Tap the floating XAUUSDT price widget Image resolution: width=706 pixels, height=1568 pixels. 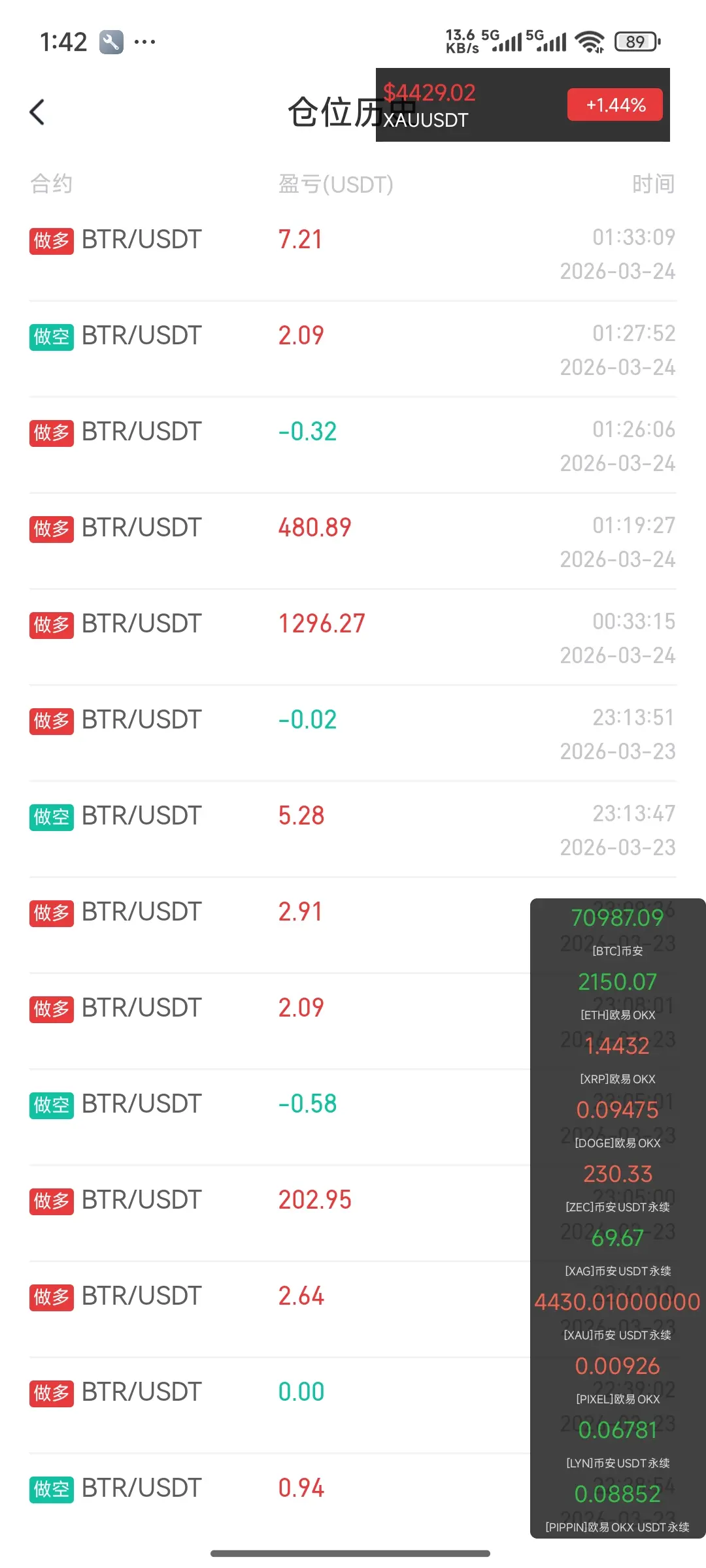523,105
